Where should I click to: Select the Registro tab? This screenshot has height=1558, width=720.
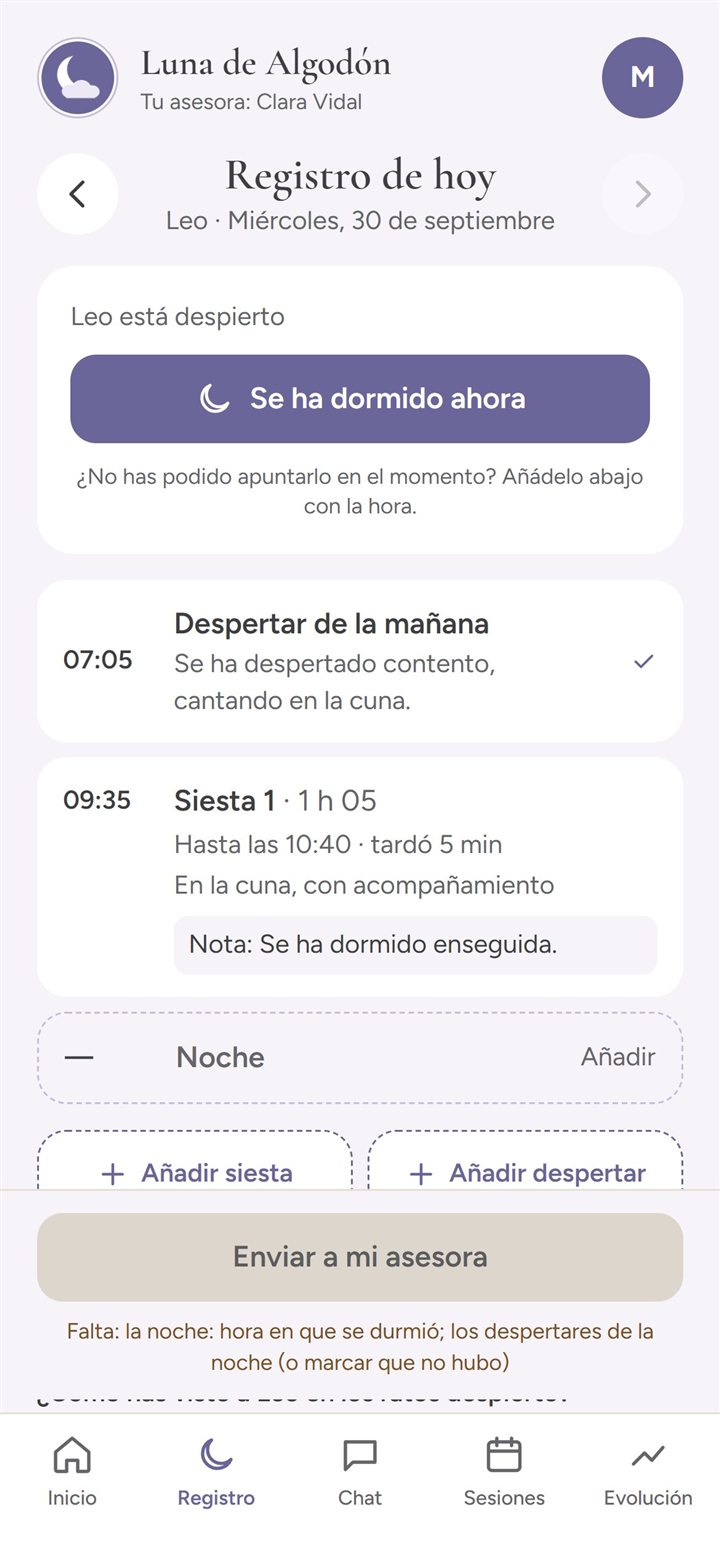click(x=216, y=1472)
